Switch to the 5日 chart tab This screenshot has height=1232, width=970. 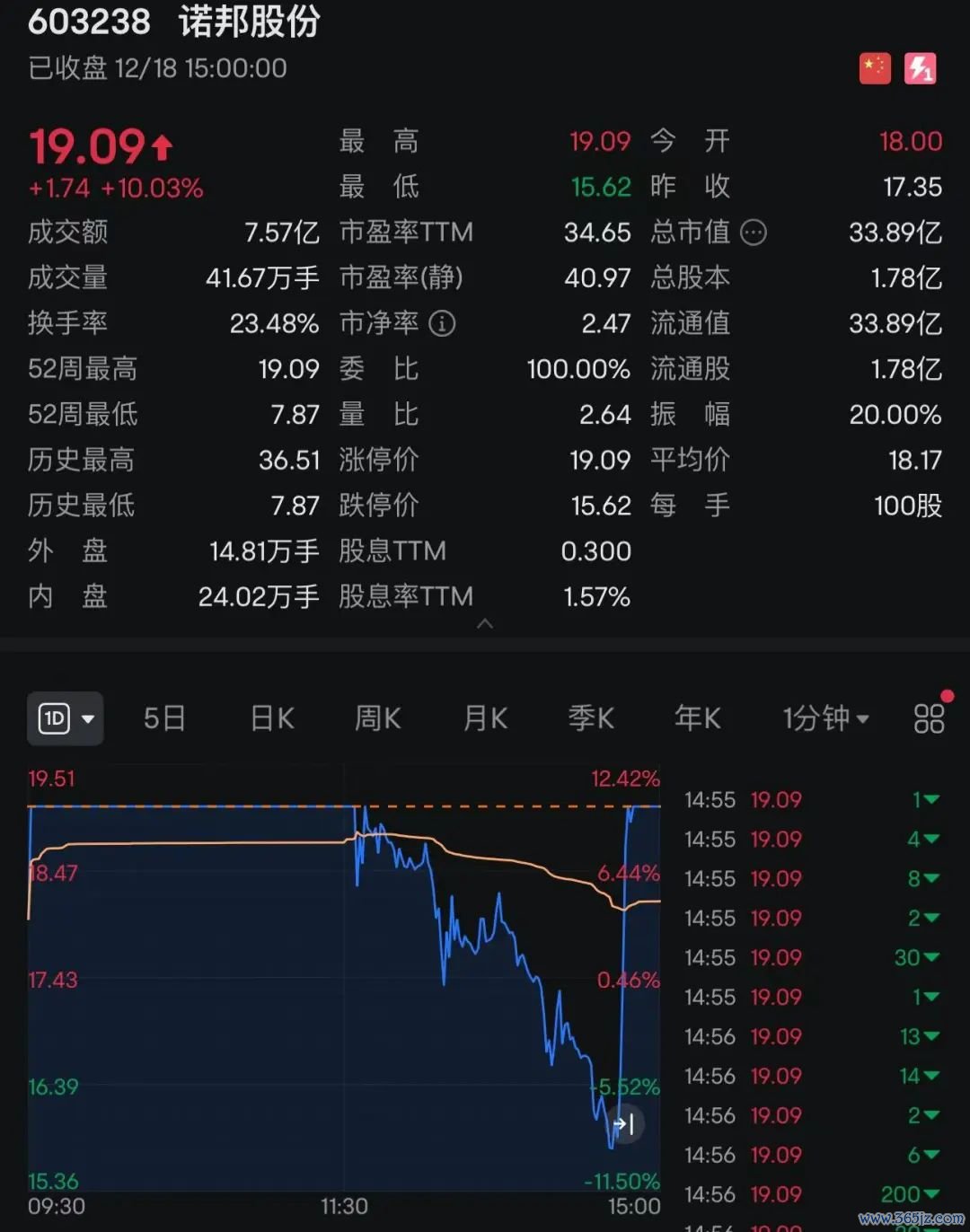pos(165,718)
